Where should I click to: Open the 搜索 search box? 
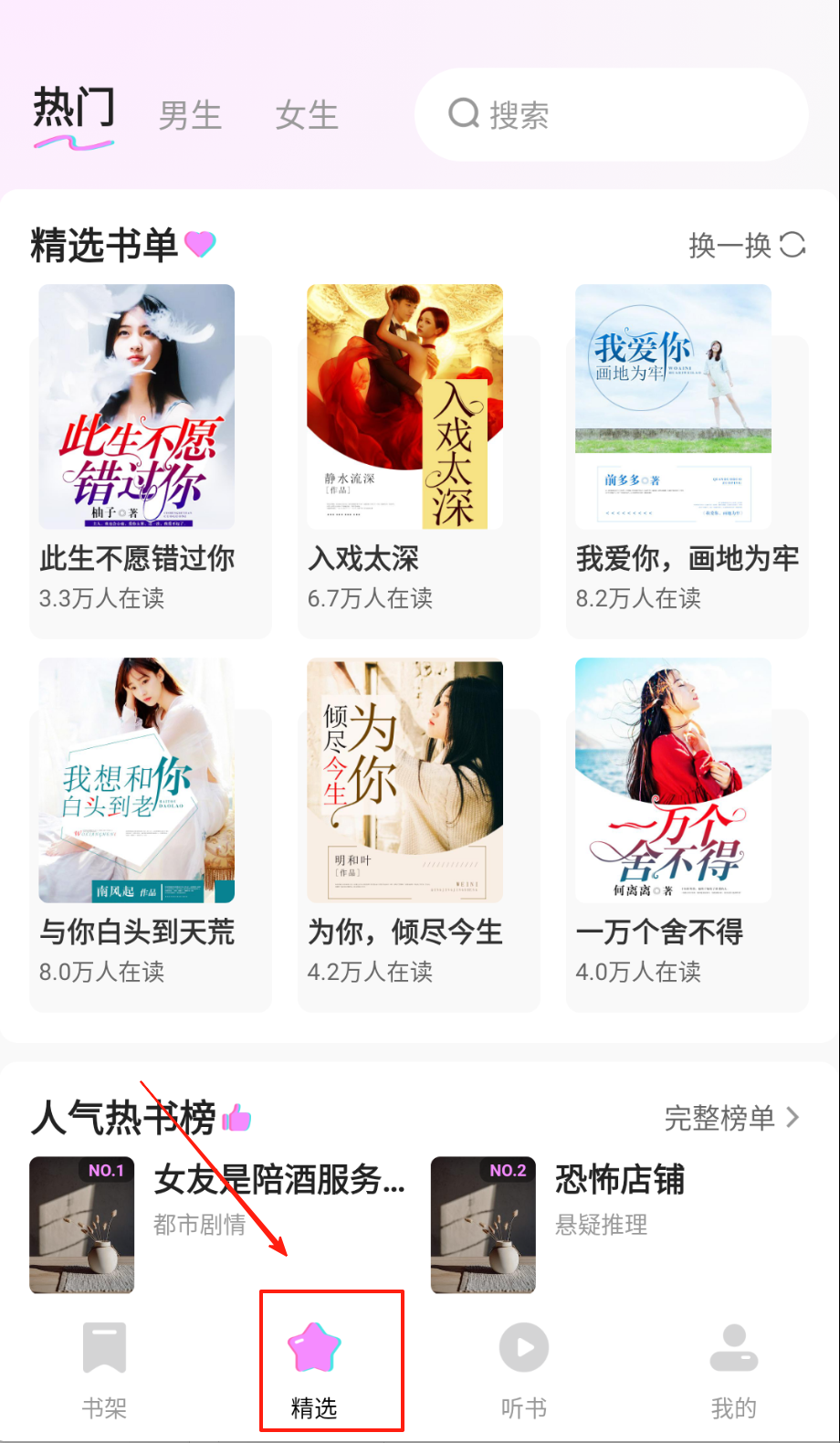[x=610, y=115]
